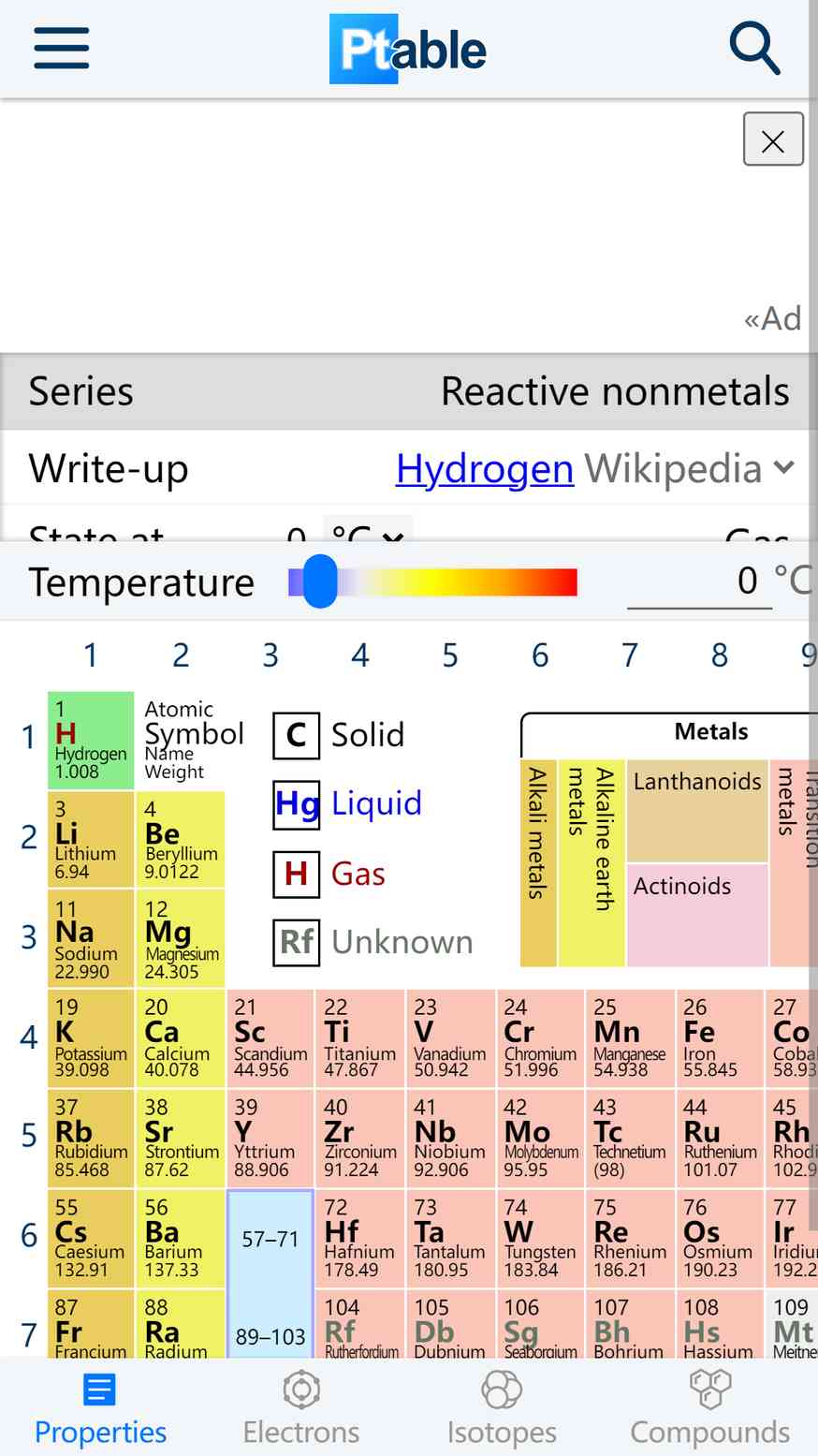This screenshot has width=818, height=1456.
Task: Select the Hydrogen element cell
Action: 91,741
